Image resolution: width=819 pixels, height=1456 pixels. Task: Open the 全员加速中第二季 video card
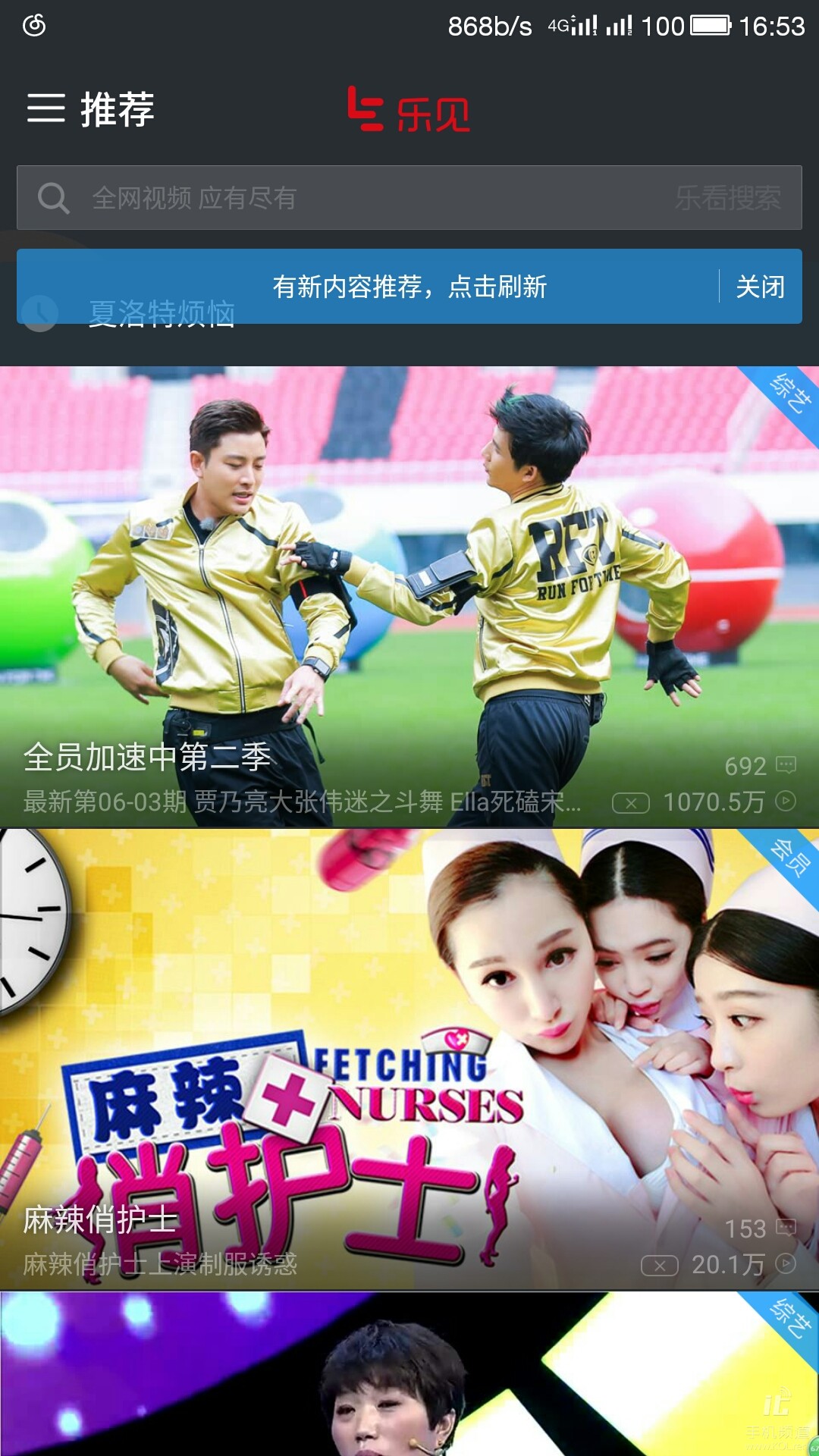click(409, 576)
